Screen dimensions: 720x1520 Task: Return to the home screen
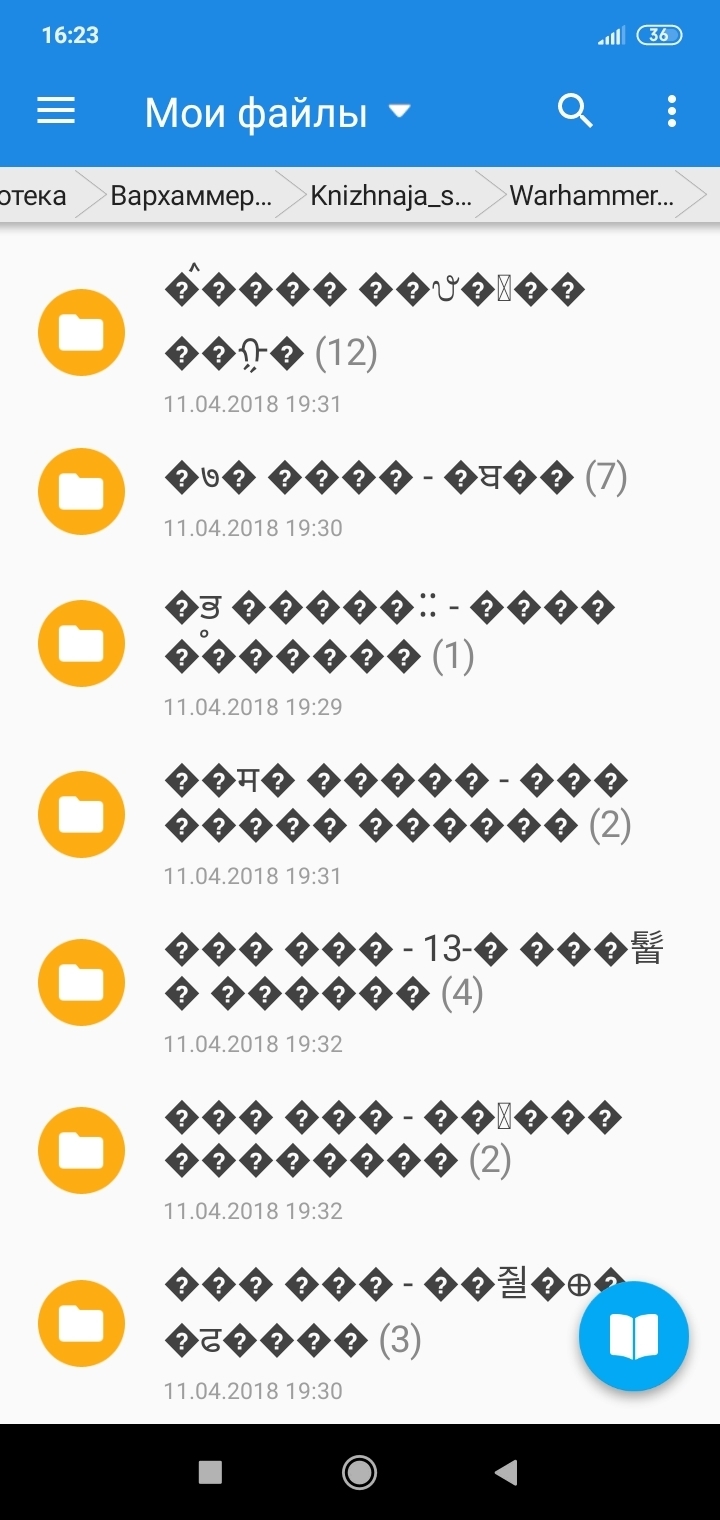[x=359, y=1472]
